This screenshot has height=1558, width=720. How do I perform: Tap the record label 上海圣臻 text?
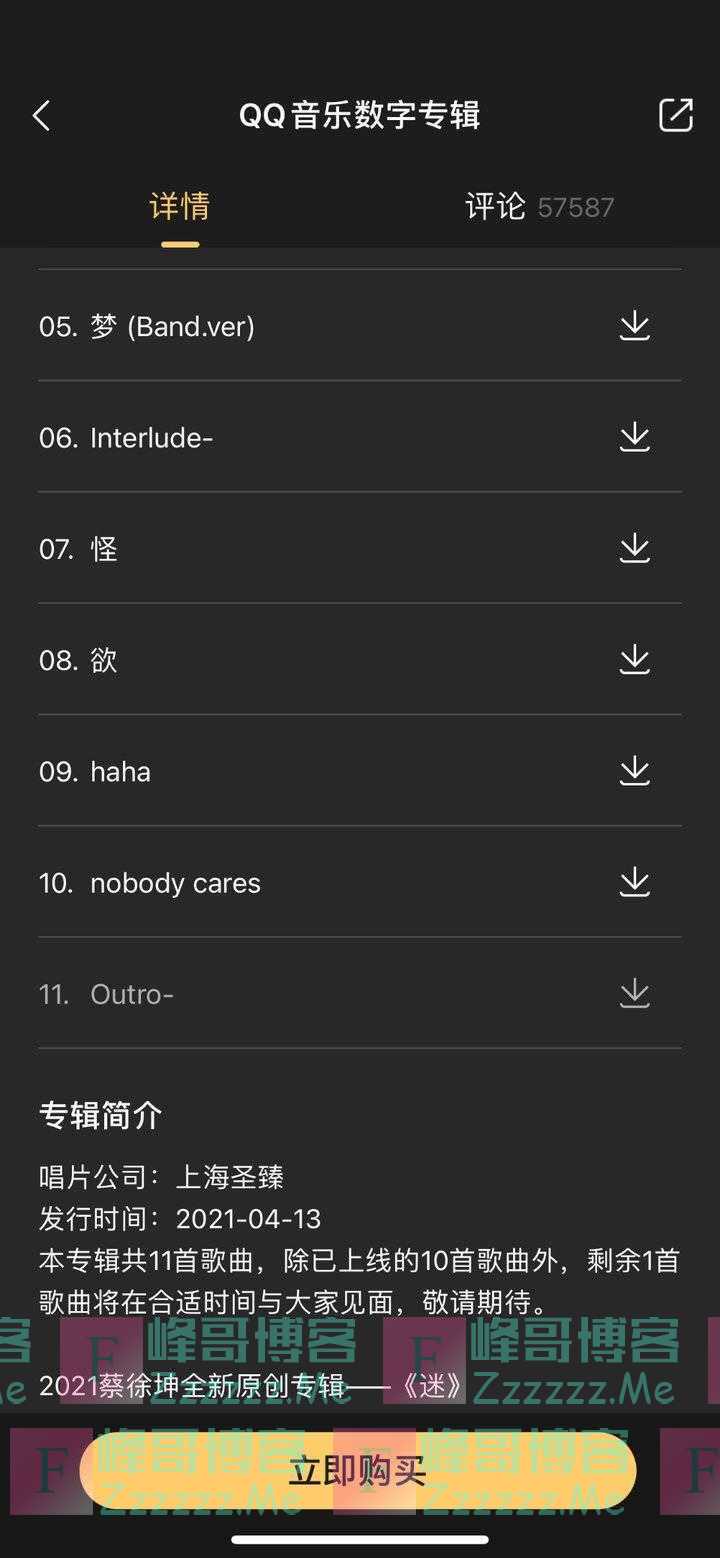232,1178
